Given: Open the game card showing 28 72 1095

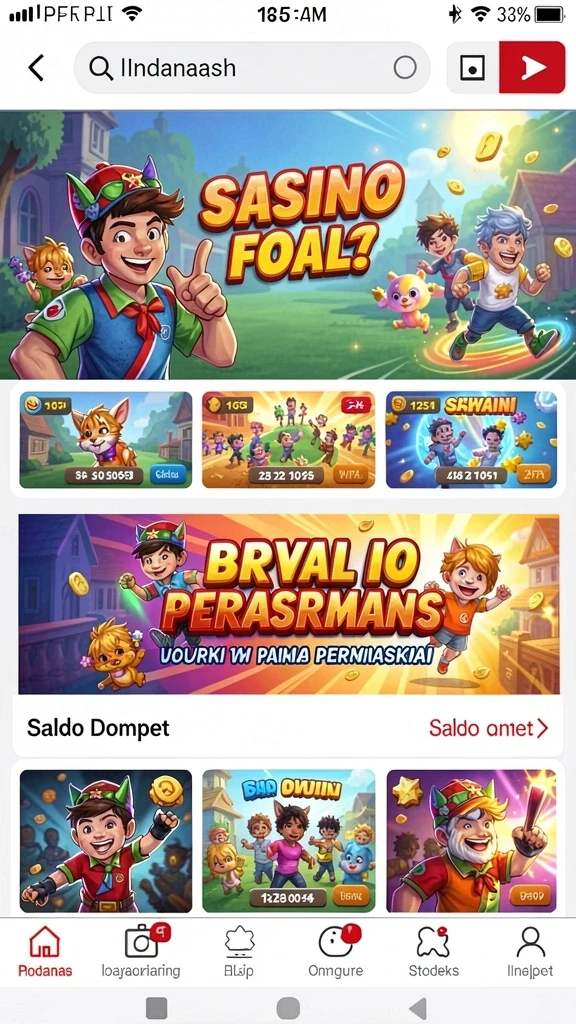Looking at the screenshot, I should pyautogui.click(x=289, y=440).
